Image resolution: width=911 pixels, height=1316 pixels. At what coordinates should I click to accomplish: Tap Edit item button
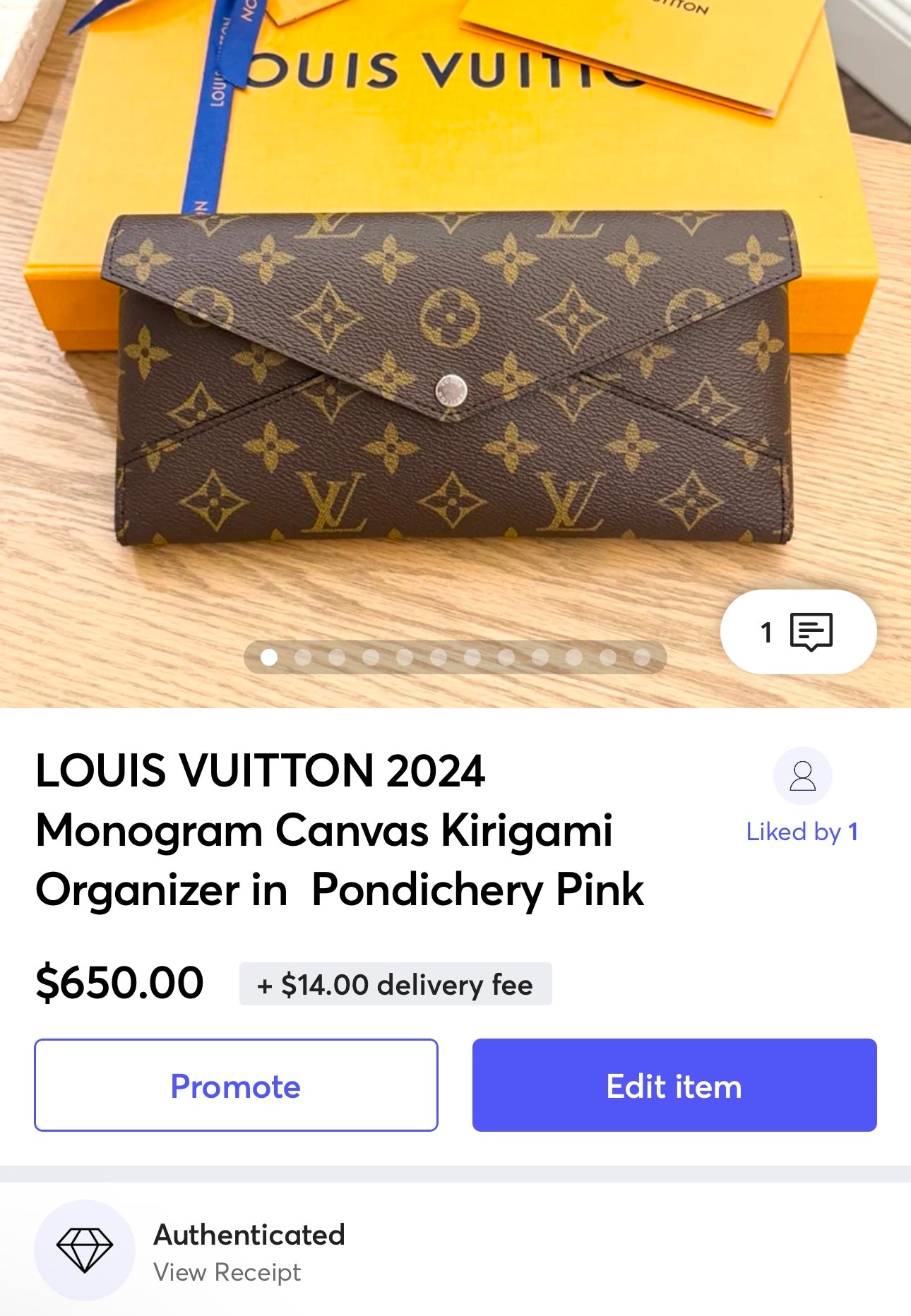click(x=674, y=1085)
